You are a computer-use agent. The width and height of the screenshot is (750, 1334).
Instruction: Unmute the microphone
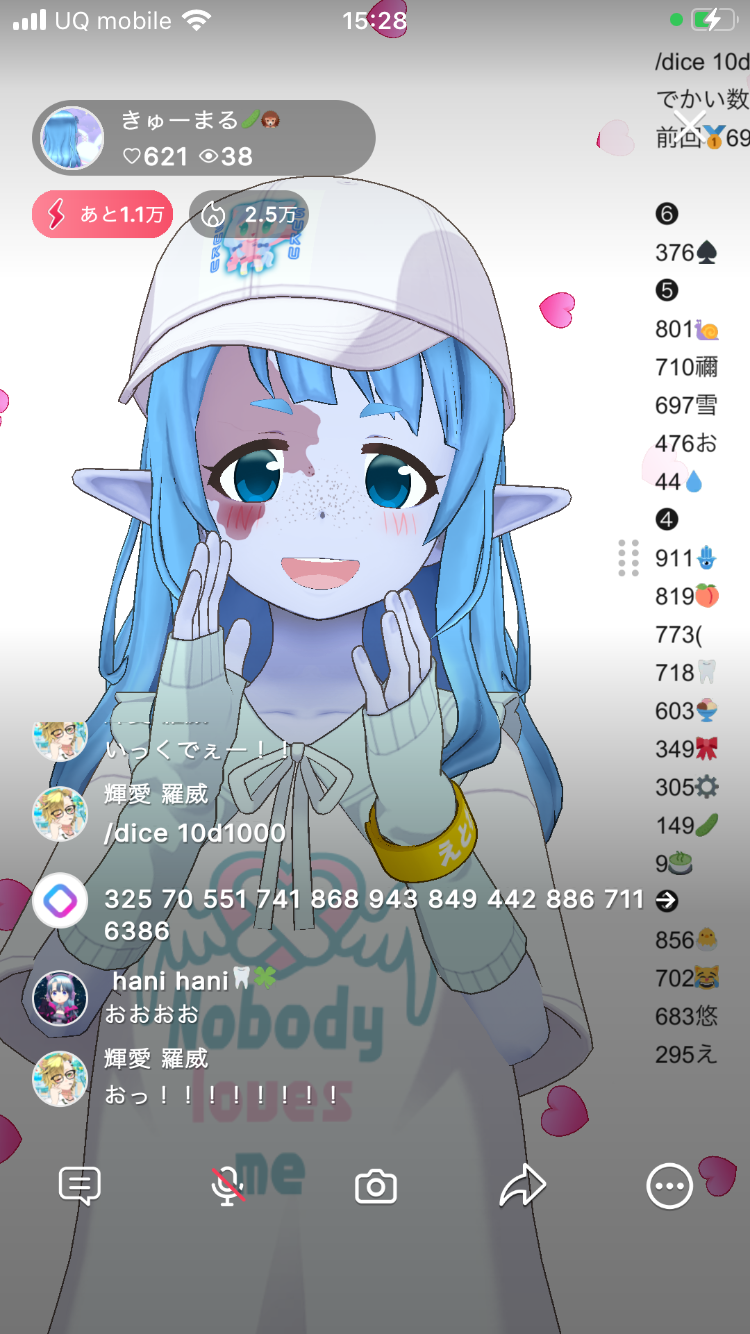click(x=228, y=1186)
